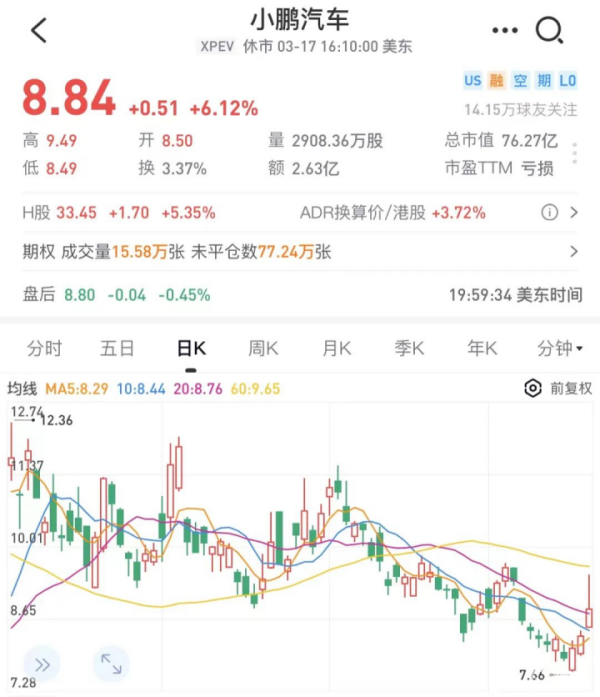
Task: Open the three-dot more options menu
Action: point(506,30)
